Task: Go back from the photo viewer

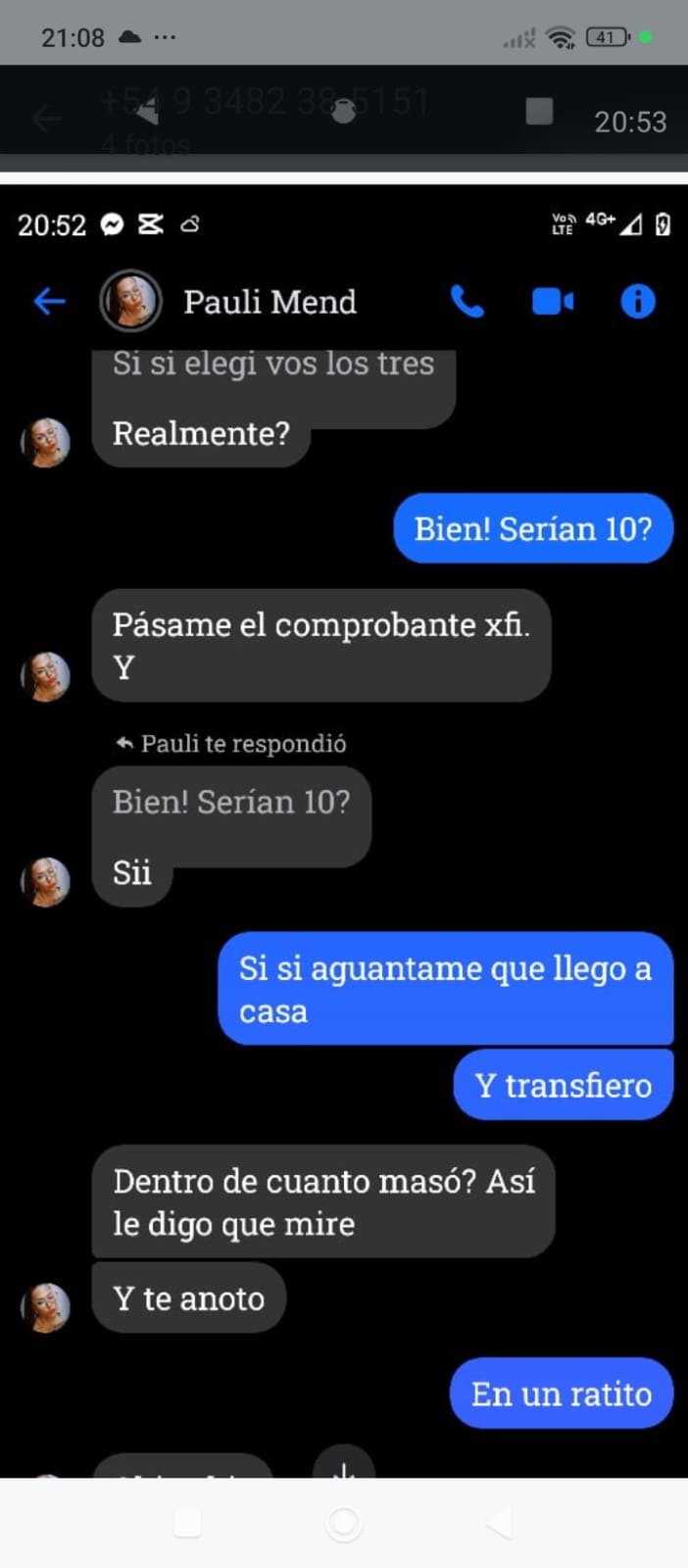Action: tap(46, 120)
